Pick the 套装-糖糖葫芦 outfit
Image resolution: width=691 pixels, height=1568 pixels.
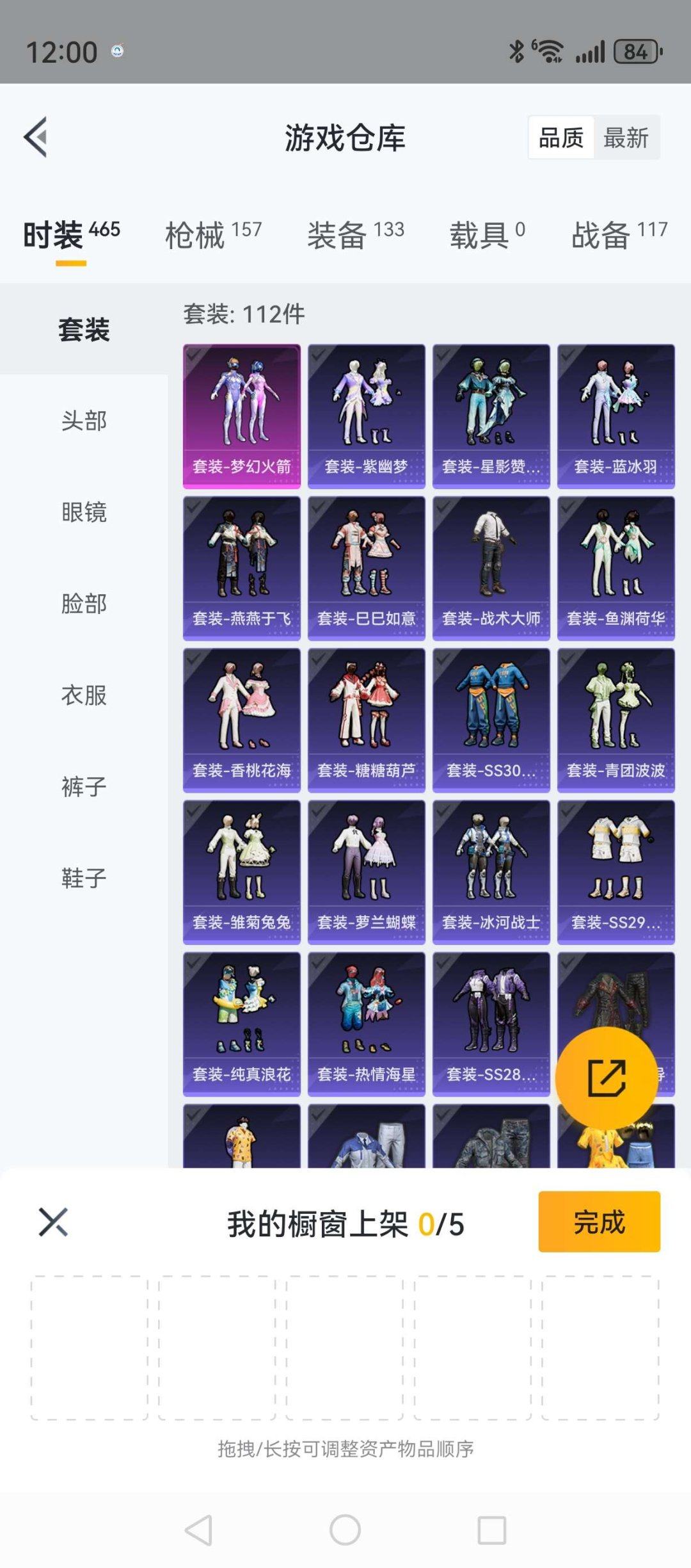point(367,720)
